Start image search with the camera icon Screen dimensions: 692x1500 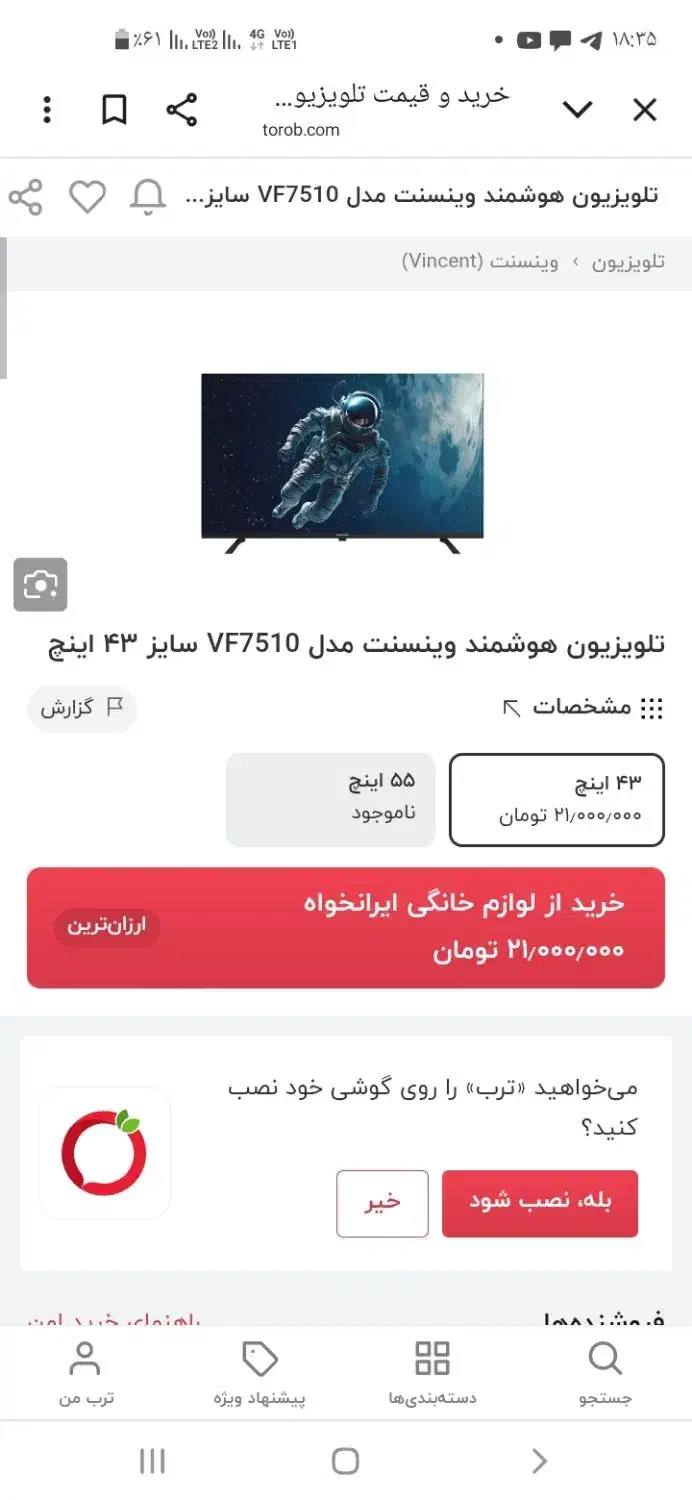pos(40,584)
